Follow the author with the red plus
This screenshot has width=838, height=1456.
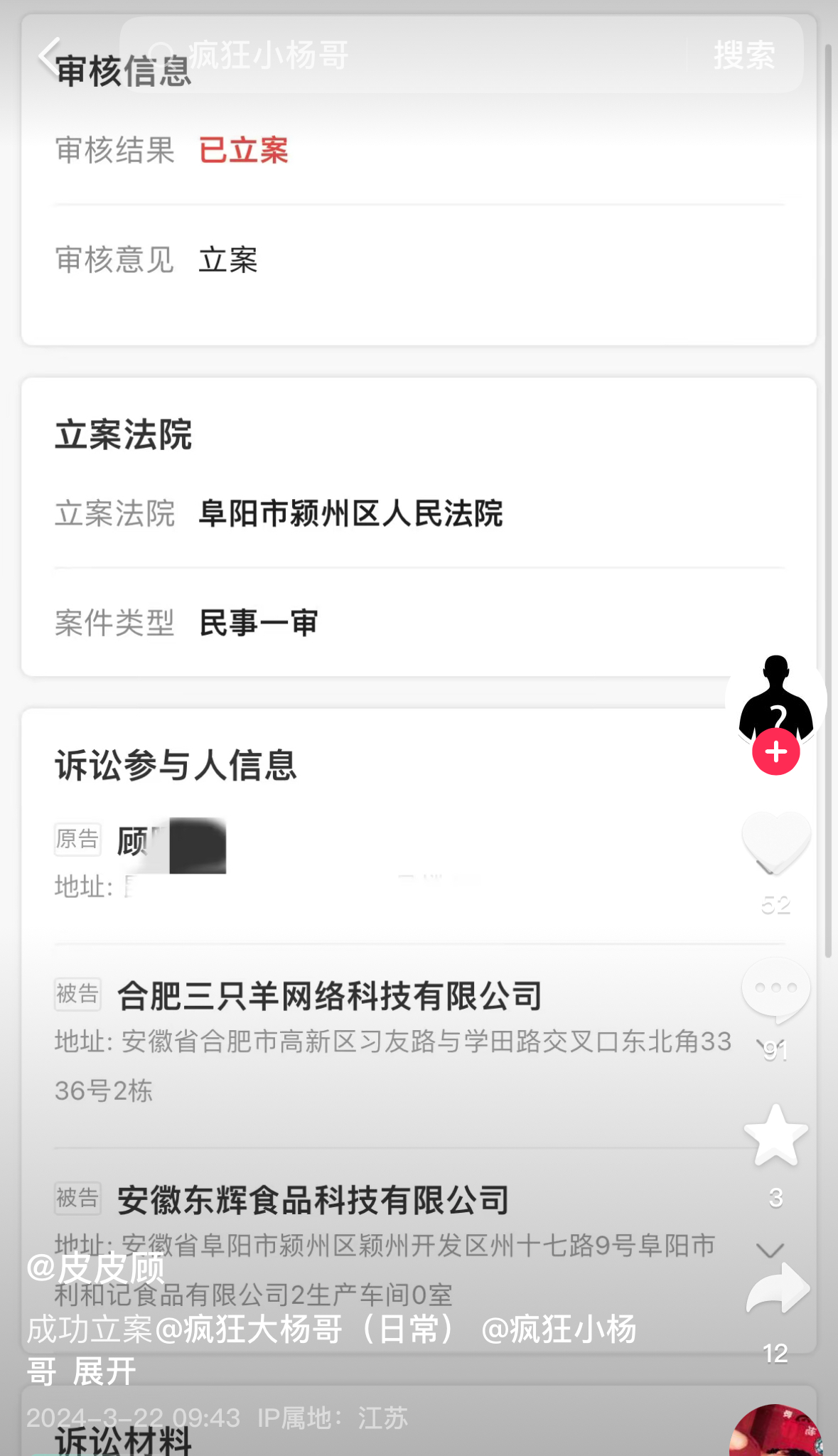776,751
